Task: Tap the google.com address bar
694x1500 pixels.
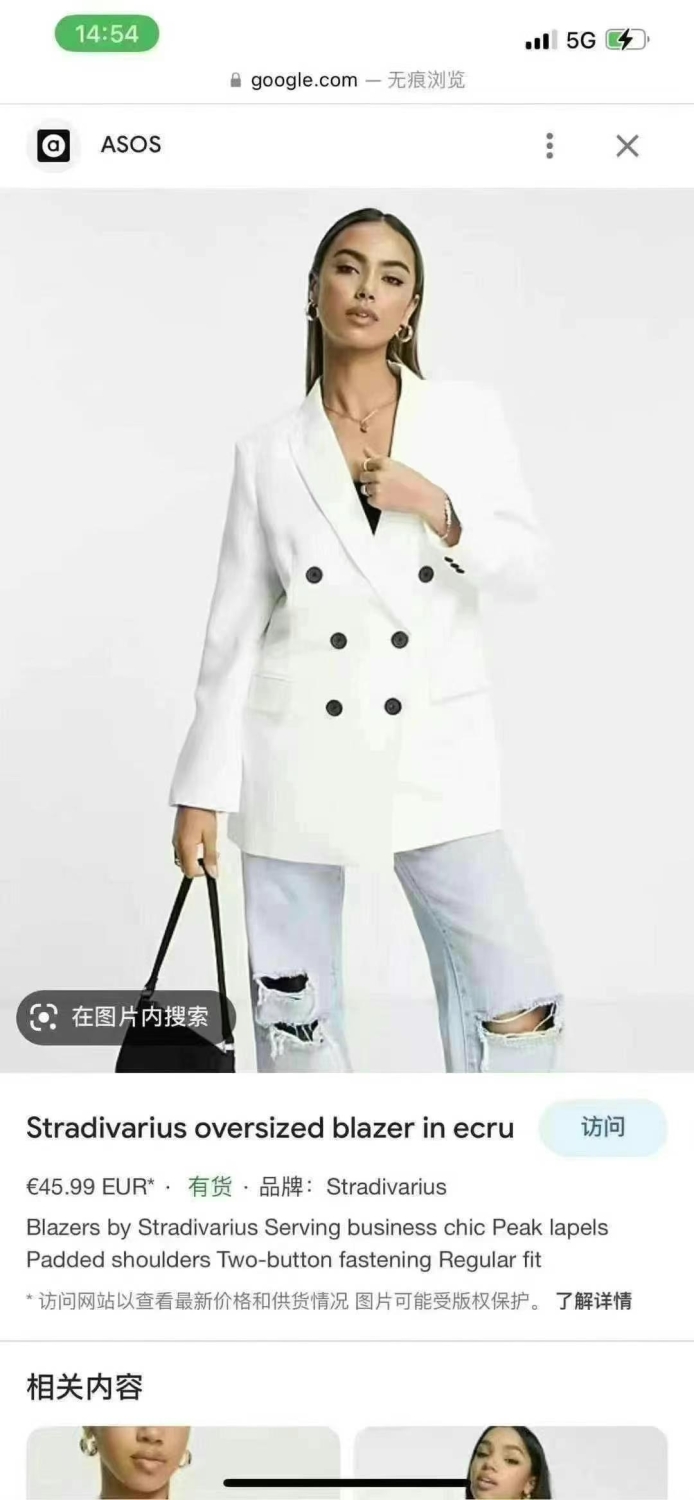Action: click(x=347, y=80)
